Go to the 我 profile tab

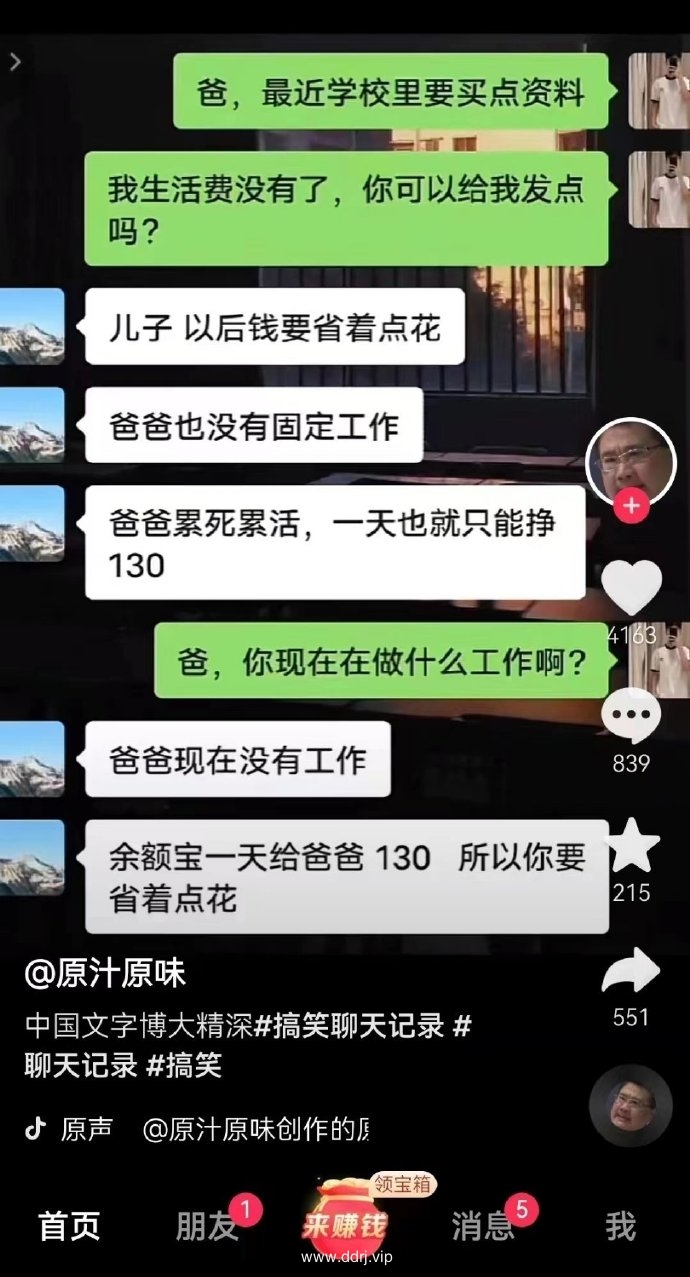[620, 1226]
